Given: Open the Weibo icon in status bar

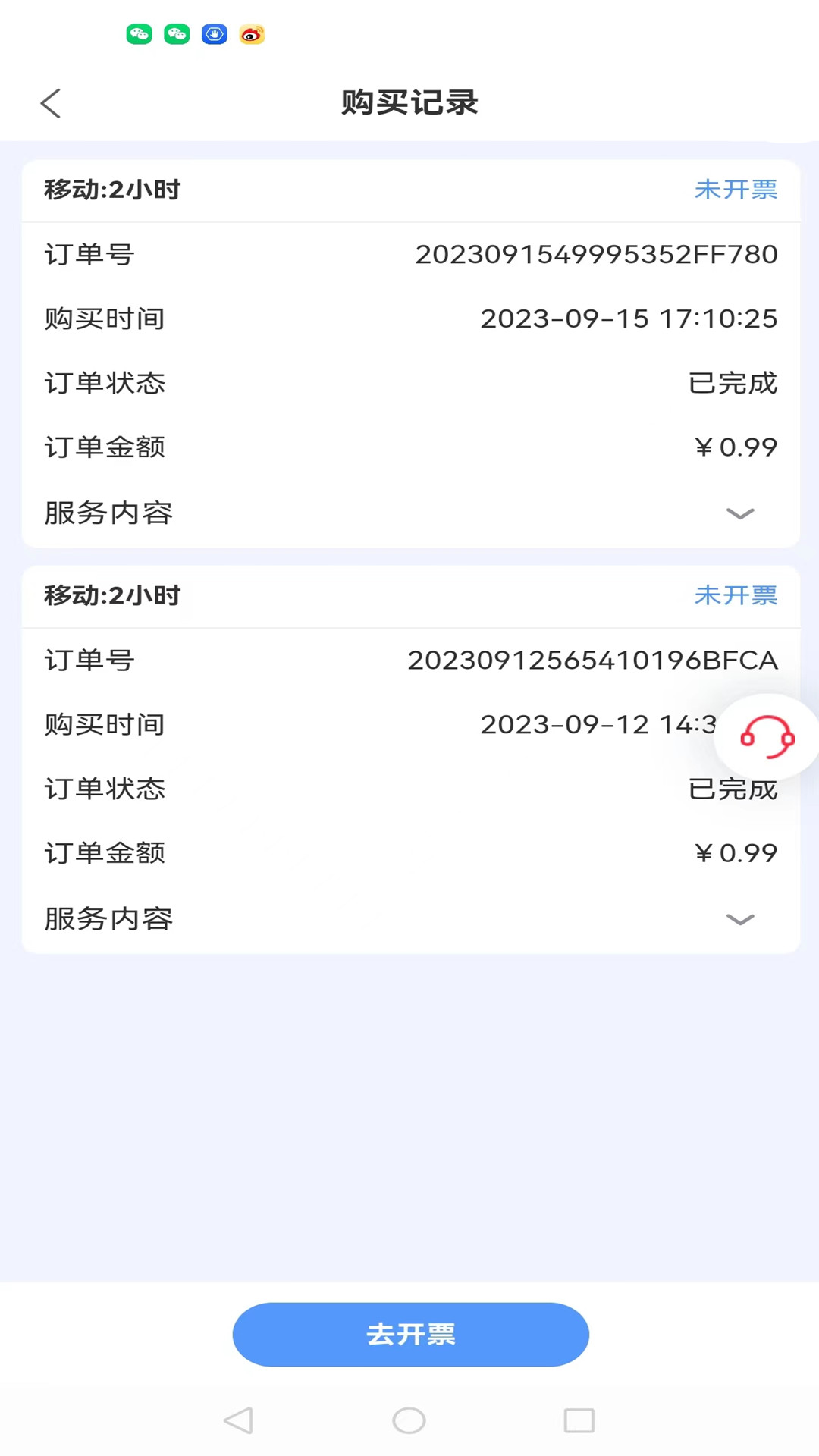Looking at the screenshot, I should [x=253, y=34].
